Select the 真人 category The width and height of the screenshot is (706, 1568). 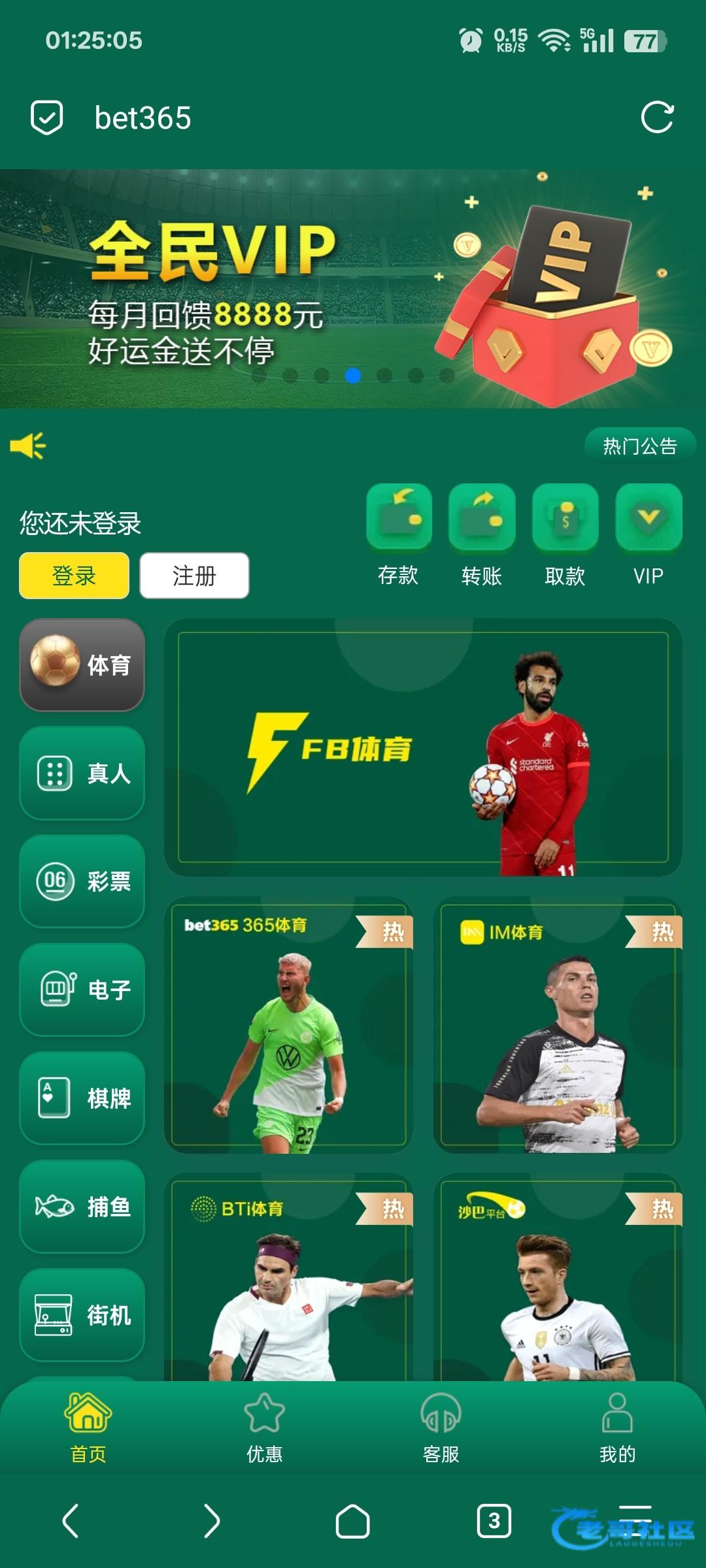click(82, 774)
